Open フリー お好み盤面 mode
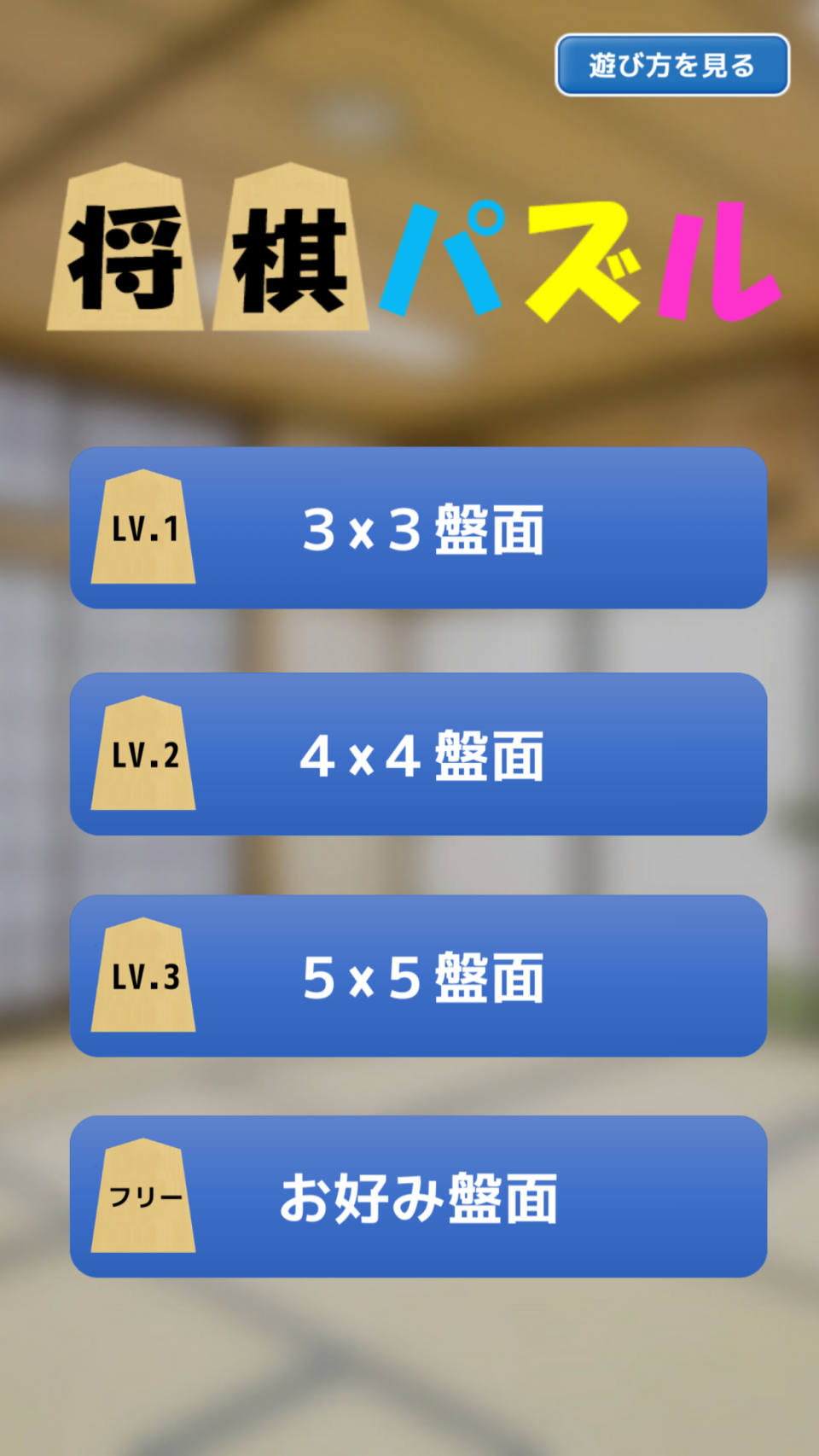819x1456 pixels. (418, 1197)
